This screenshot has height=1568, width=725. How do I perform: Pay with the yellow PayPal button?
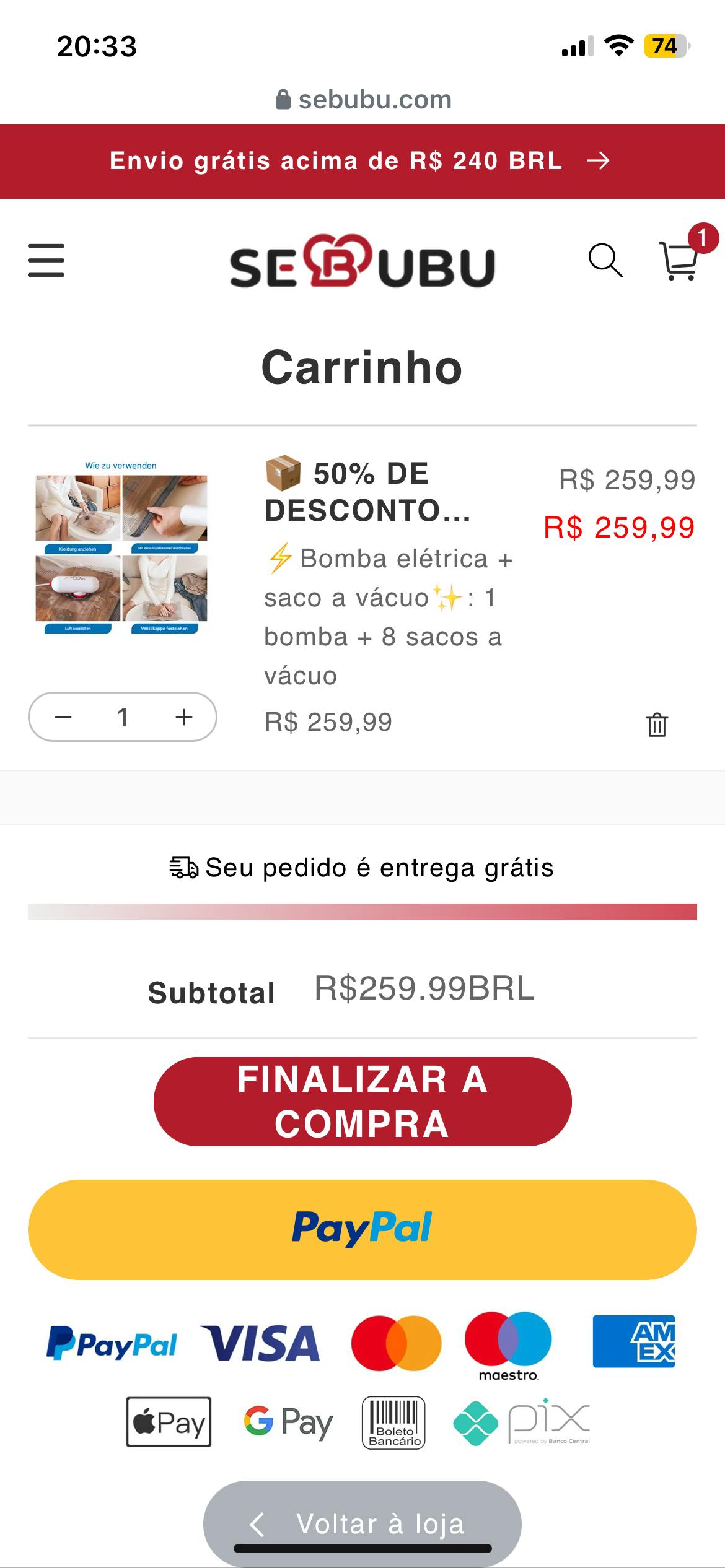(x=362, y=1229)
